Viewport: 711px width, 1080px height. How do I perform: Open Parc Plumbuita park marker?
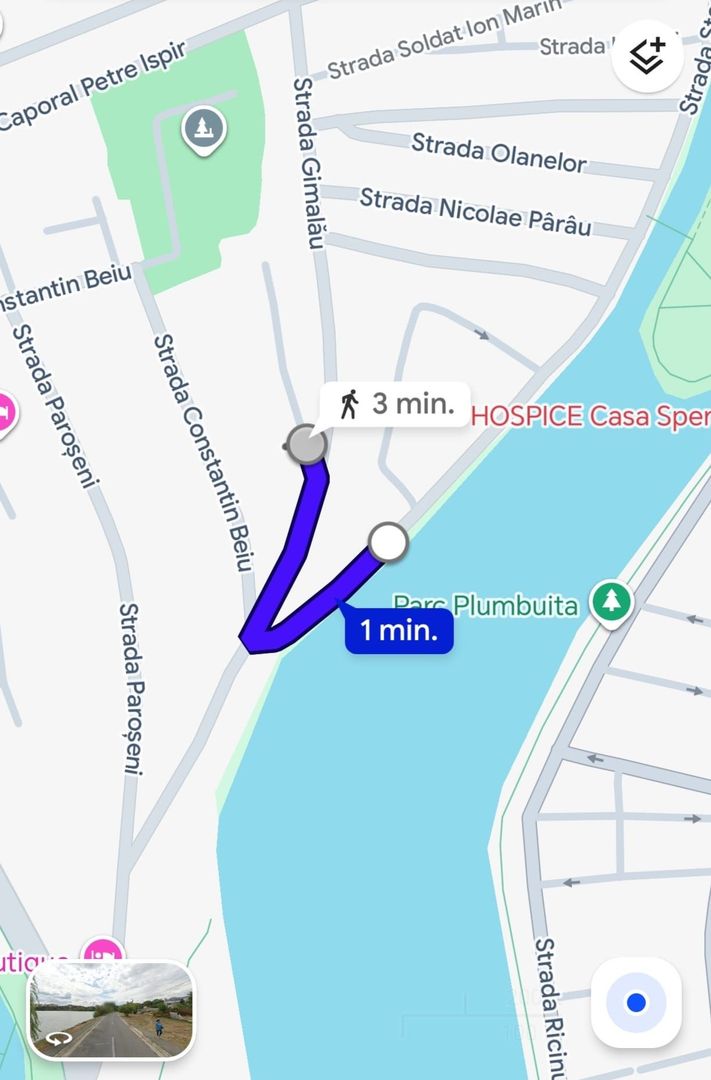(x=610, y=600)
